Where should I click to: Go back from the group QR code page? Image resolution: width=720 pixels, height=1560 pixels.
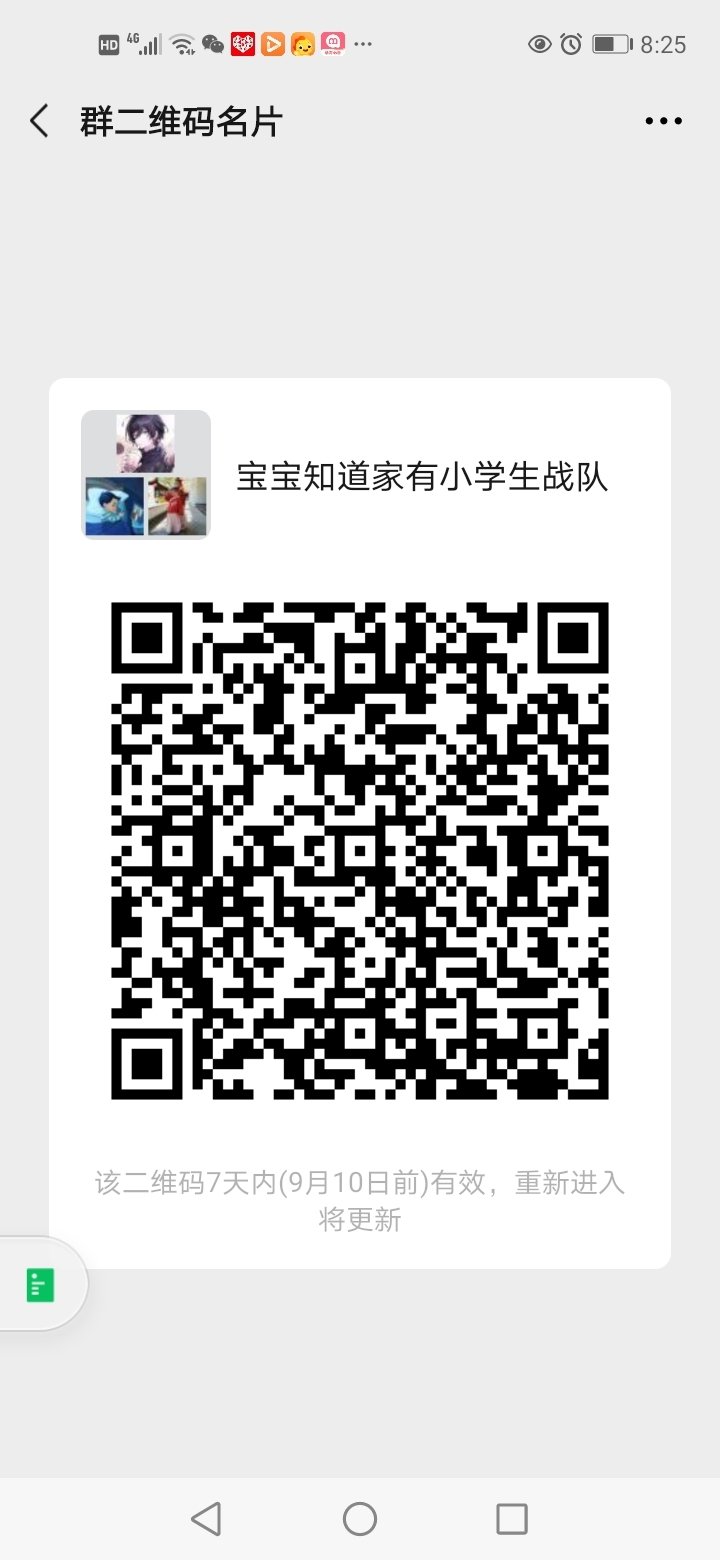(39, 122)
